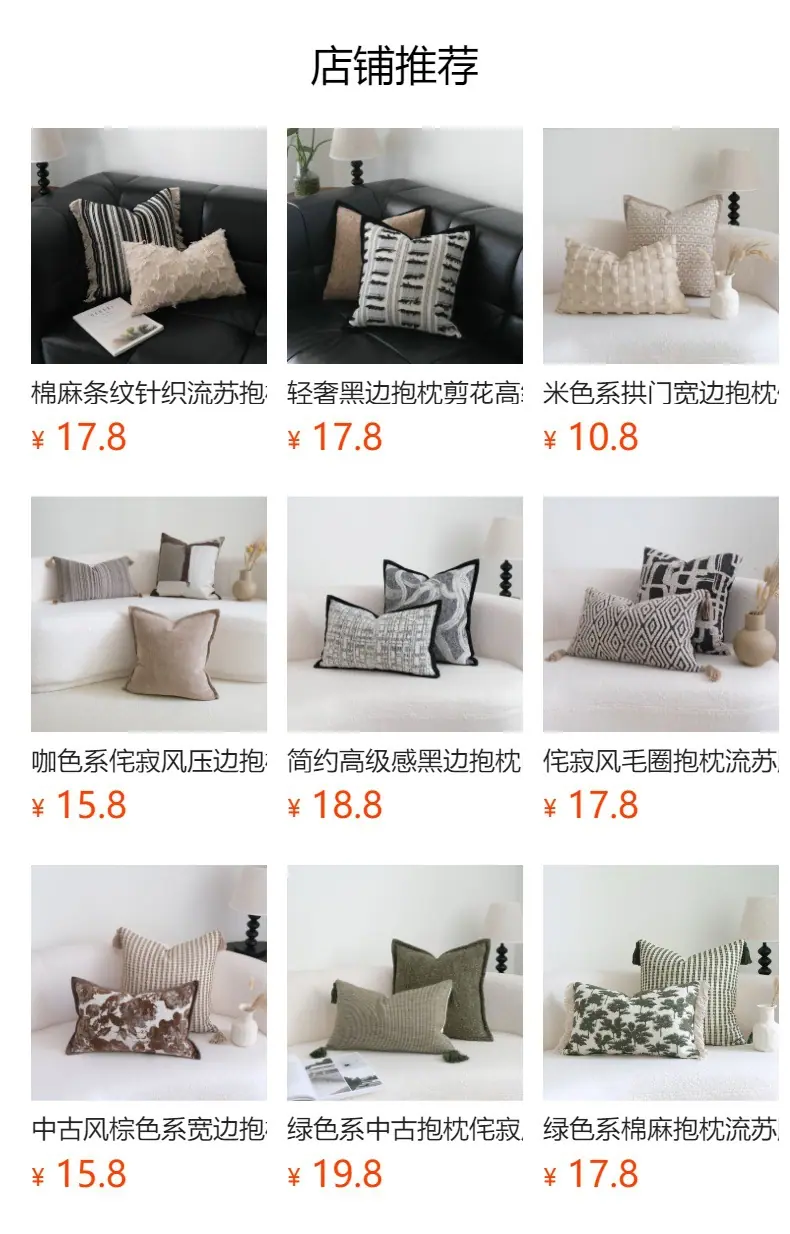Open the 棉麻条纹针织流苏抱枕 product card
The height and width of the screenshot is (1234, 790).
149,292
